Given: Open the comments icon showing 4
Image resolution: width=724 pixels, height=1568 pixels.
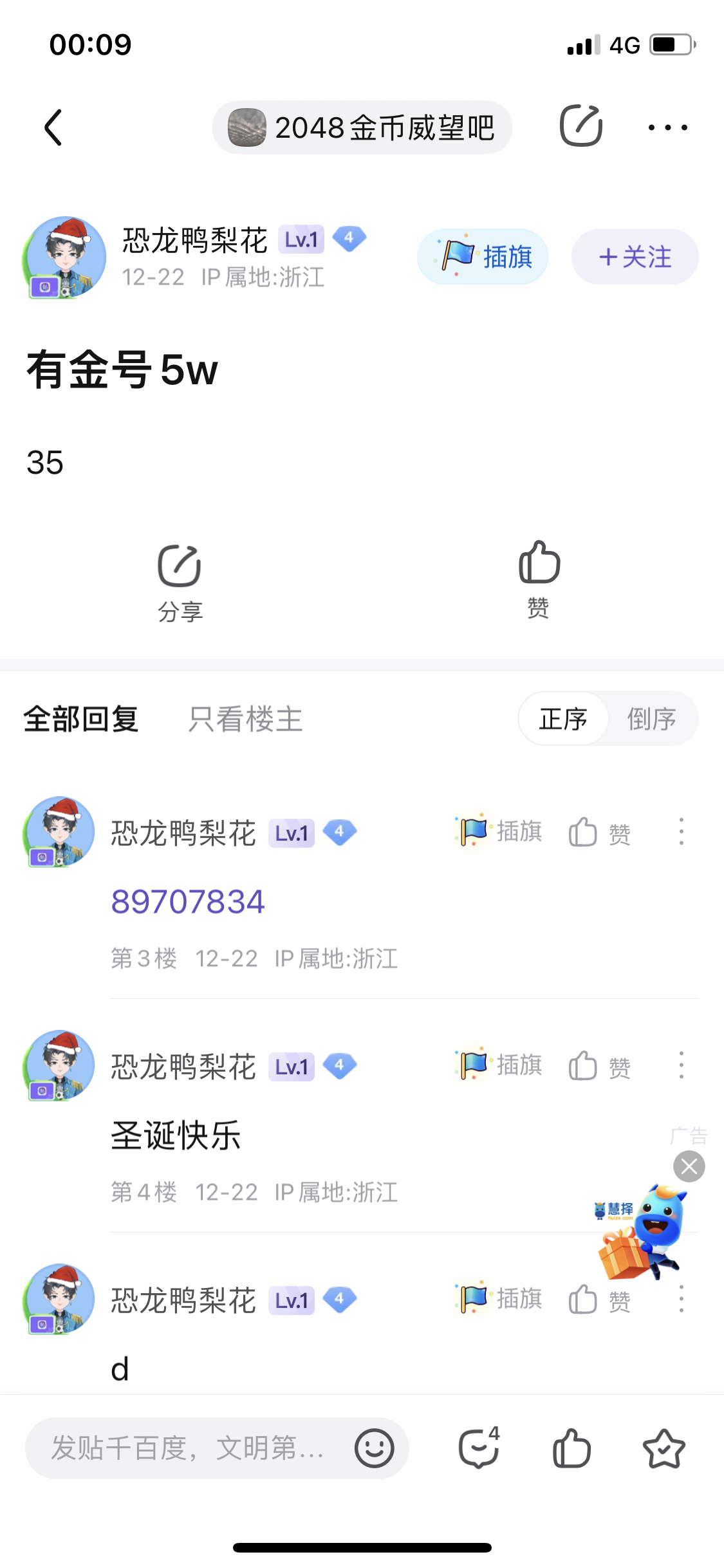Looking at the screenshot, I should click(479, 1448).
